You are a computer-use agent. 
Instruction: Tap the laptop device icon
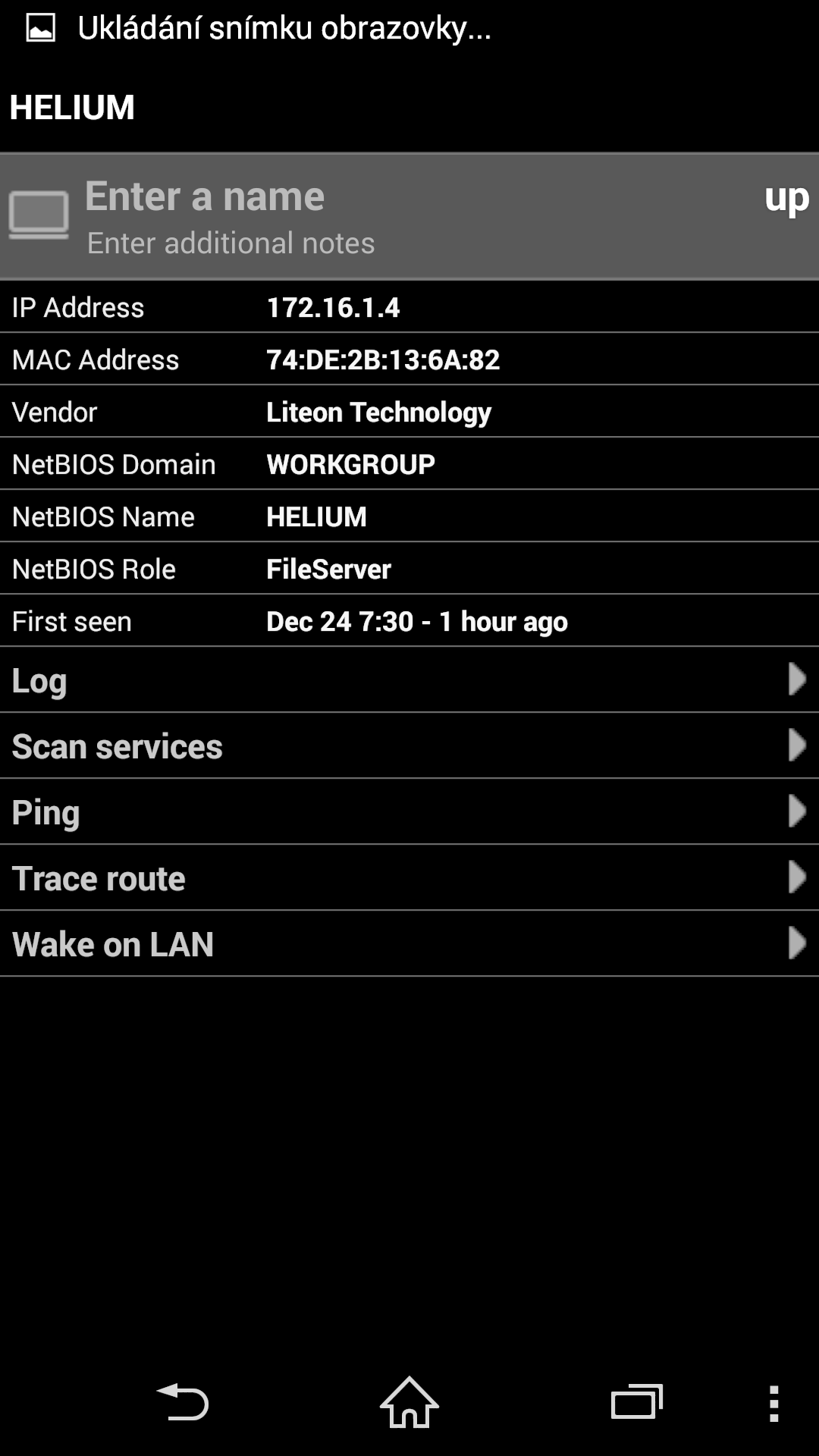(39, 215)
